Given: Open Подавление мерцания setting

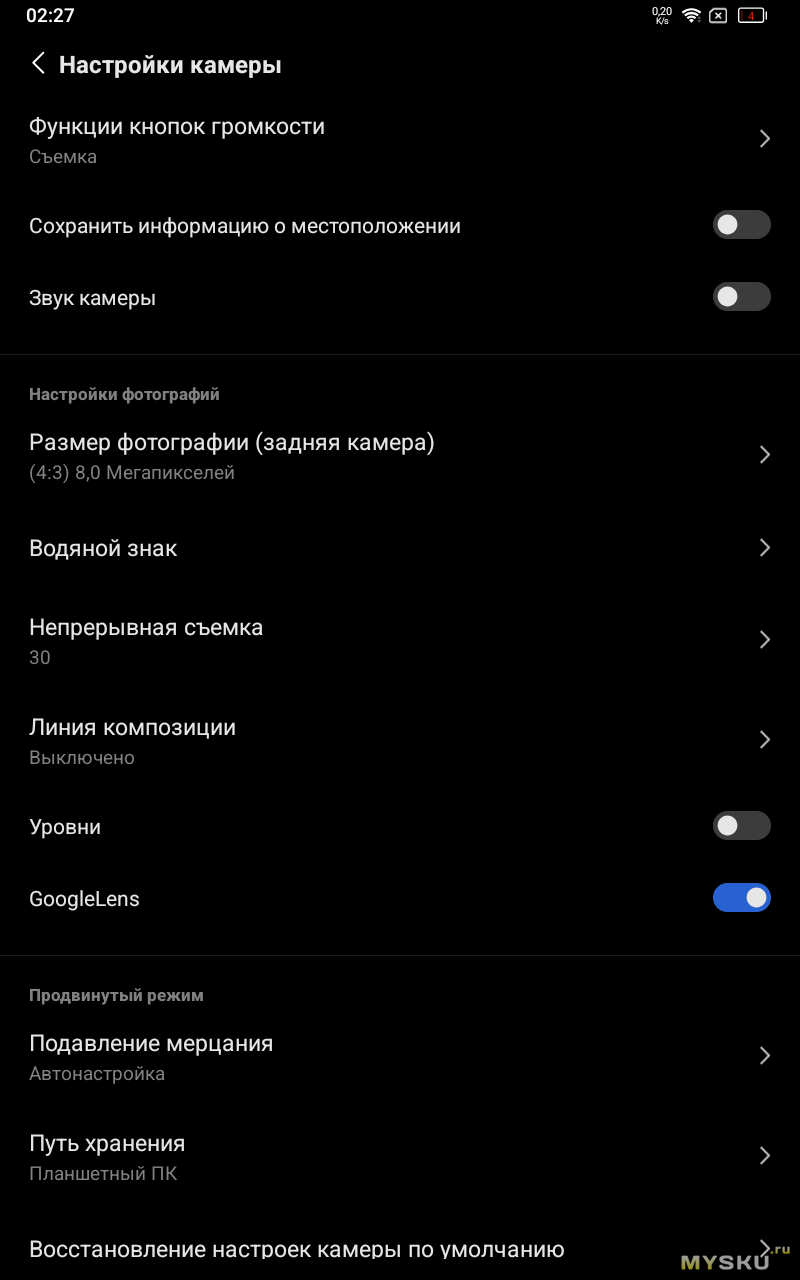Looking at the screenshot, I should [400, 1056].
